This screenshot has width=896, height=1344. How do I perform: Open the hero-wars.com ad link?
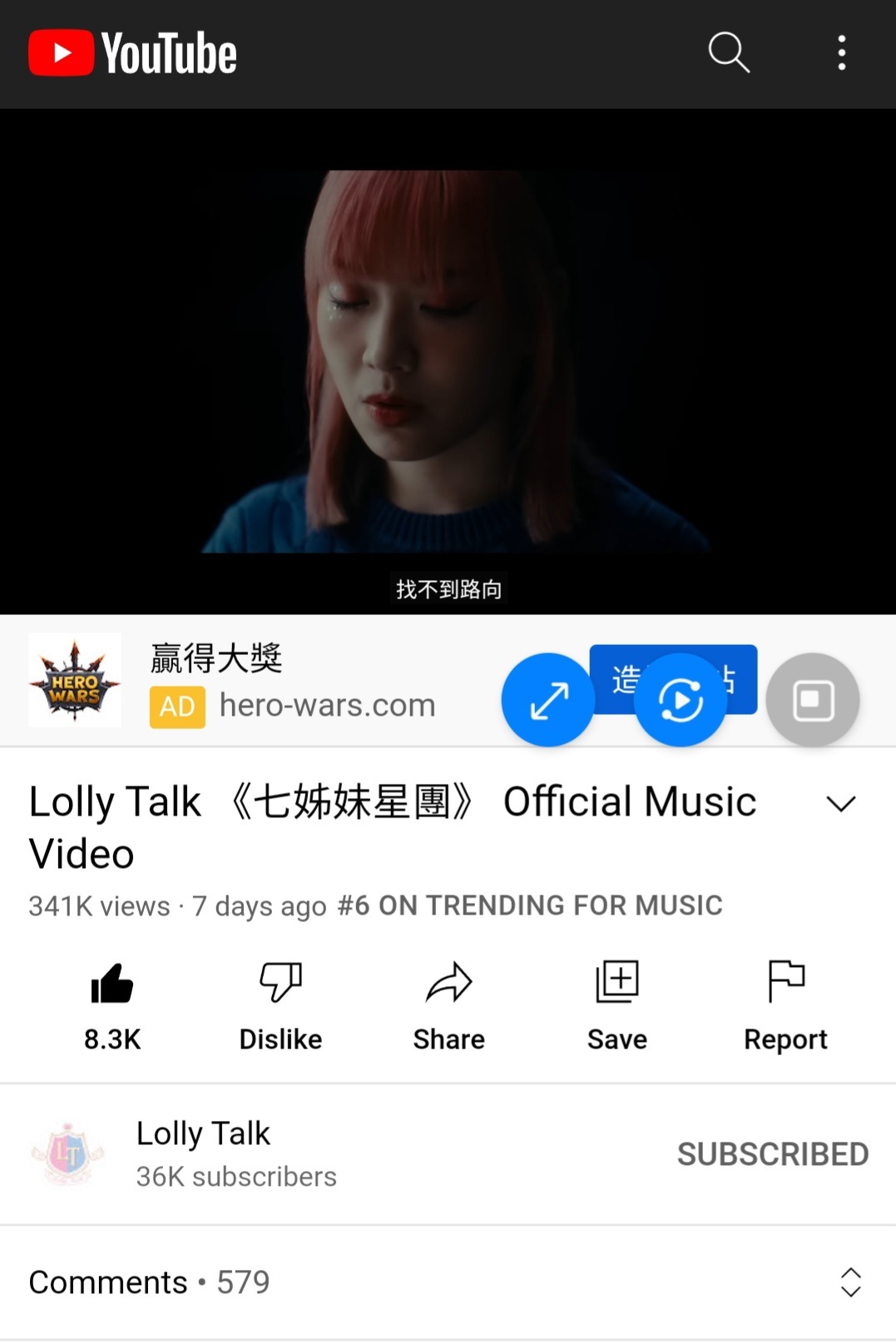(326, 704)
